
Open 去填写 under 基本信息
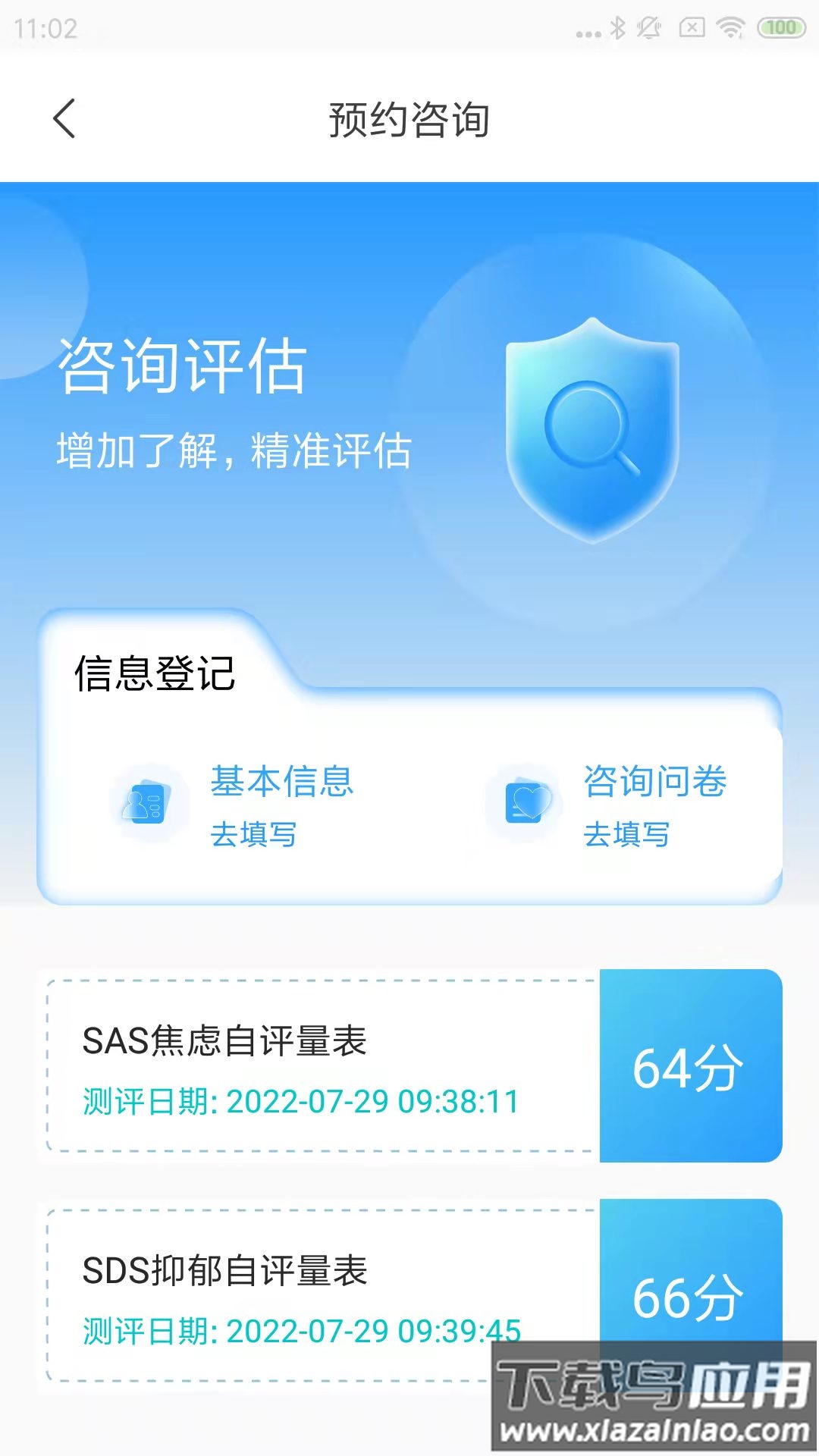255,836
